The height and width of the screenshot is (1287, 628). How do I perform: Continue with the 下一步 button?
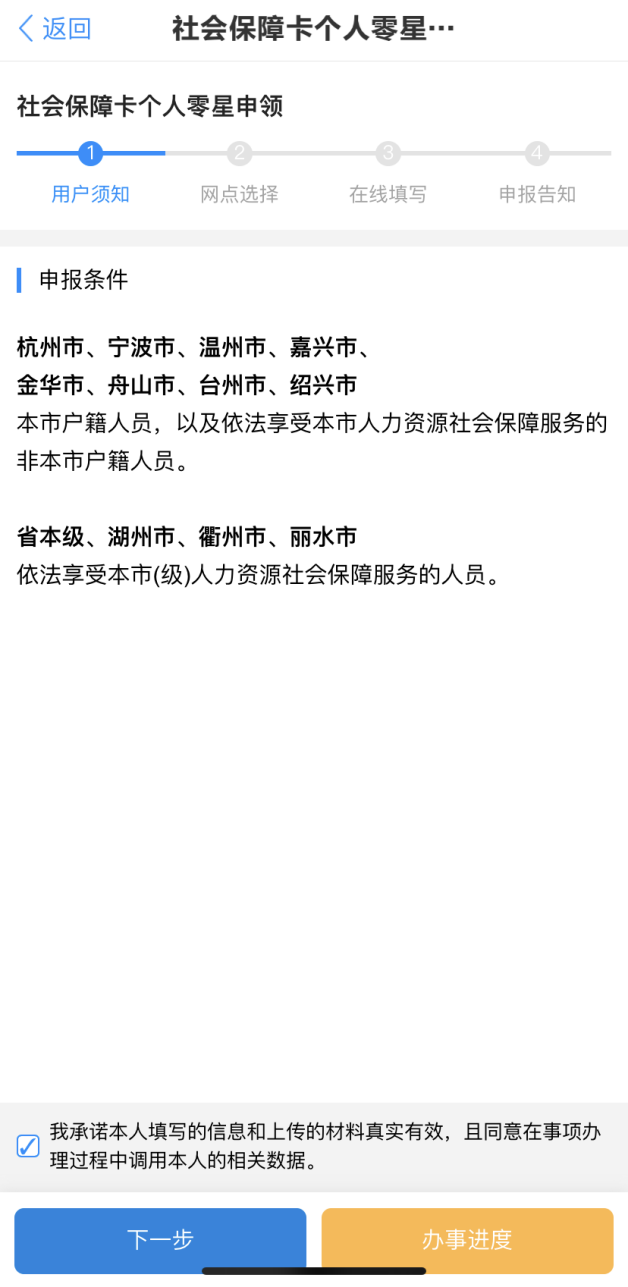coord(160,1240)
